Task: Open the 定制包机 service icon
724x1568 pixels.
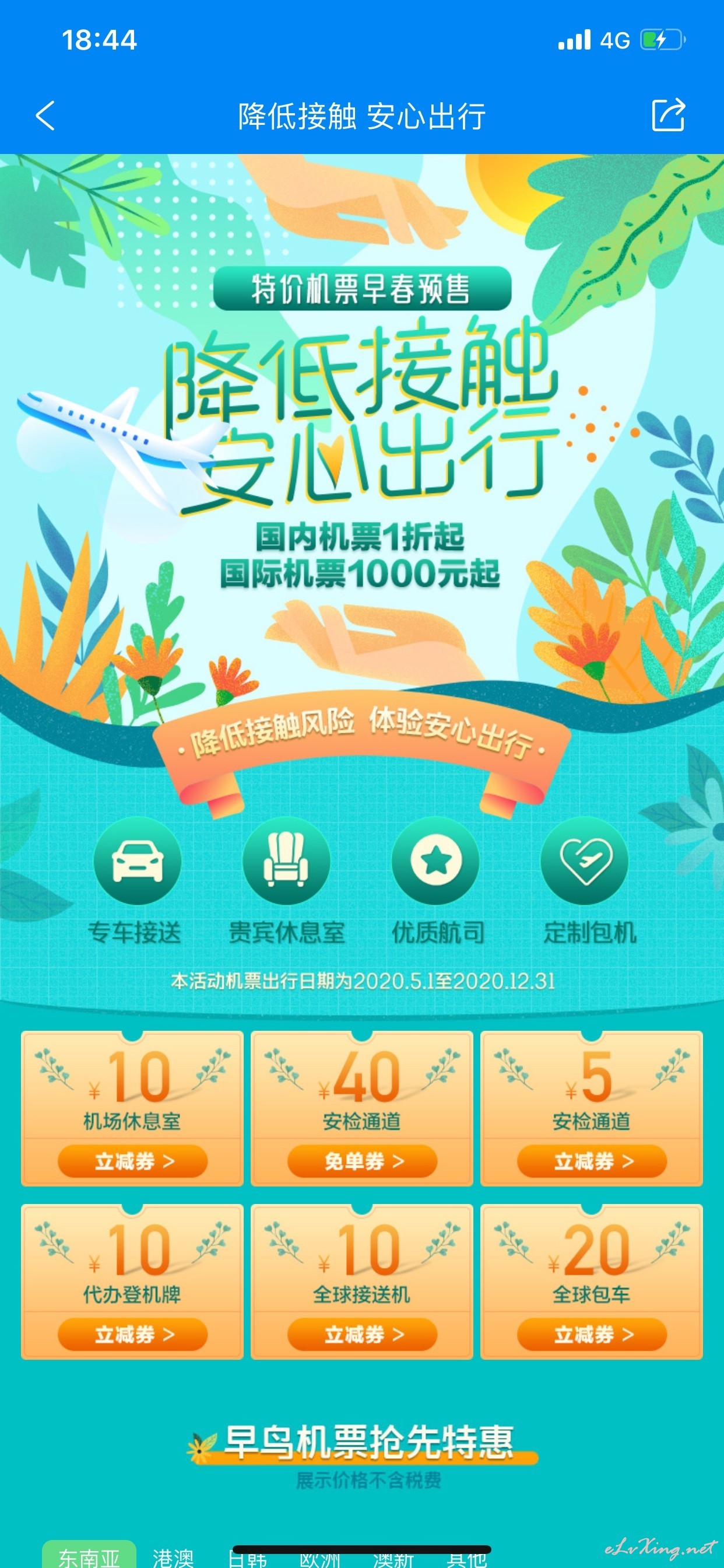Action: pyautogui.click(x=585, y=860)
